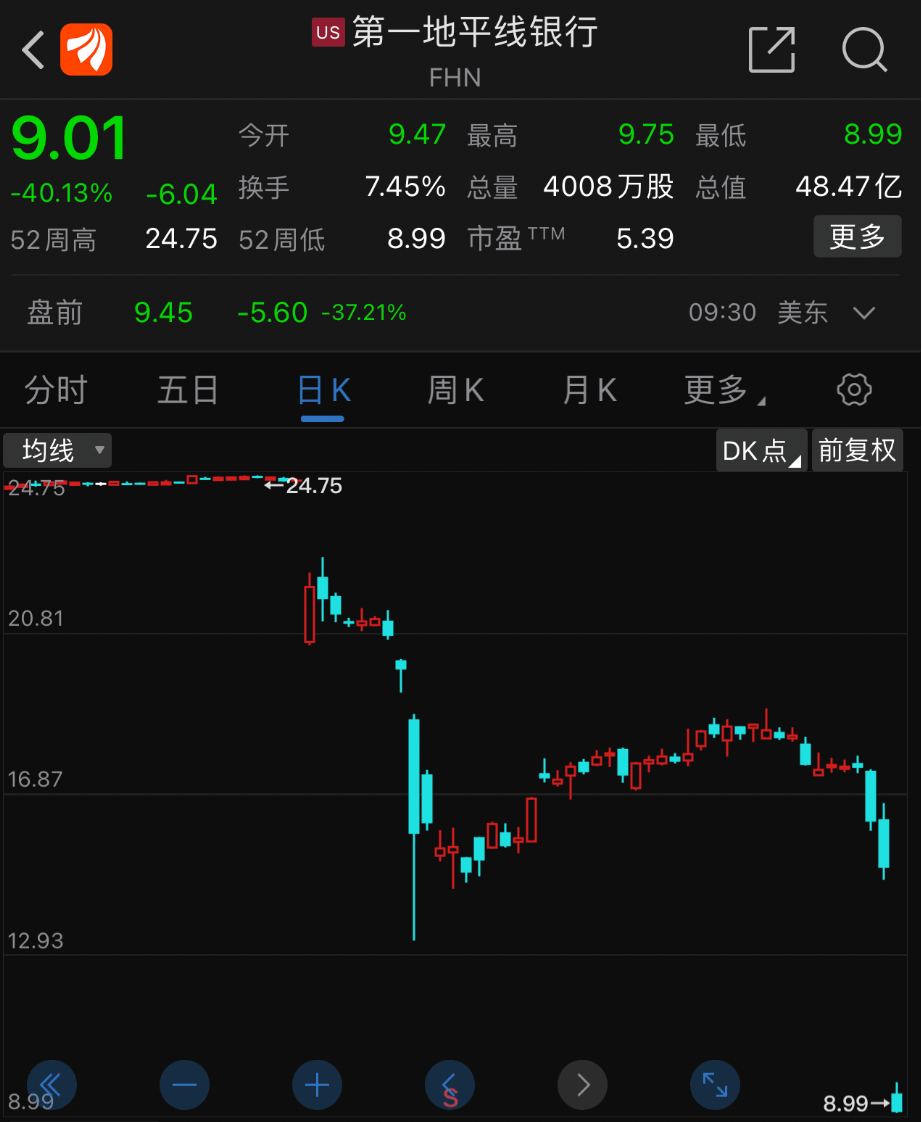Switch to the 周K weekly tab
Image resolution: width=922 pixels, height=1122 pixels.
[455, 390]
